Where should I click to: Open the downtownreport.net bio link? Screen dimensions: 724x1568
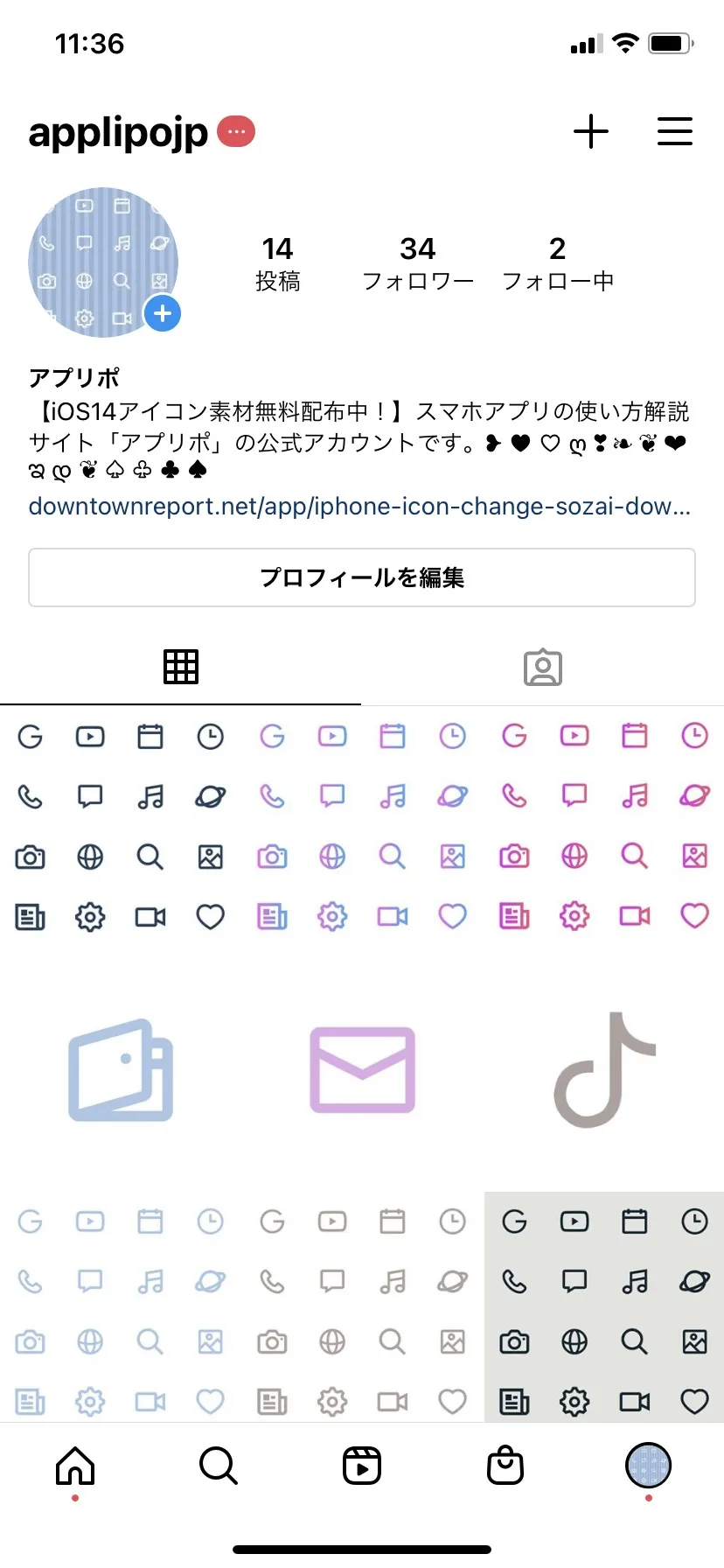pyautogui.click(x=359, y=507)
